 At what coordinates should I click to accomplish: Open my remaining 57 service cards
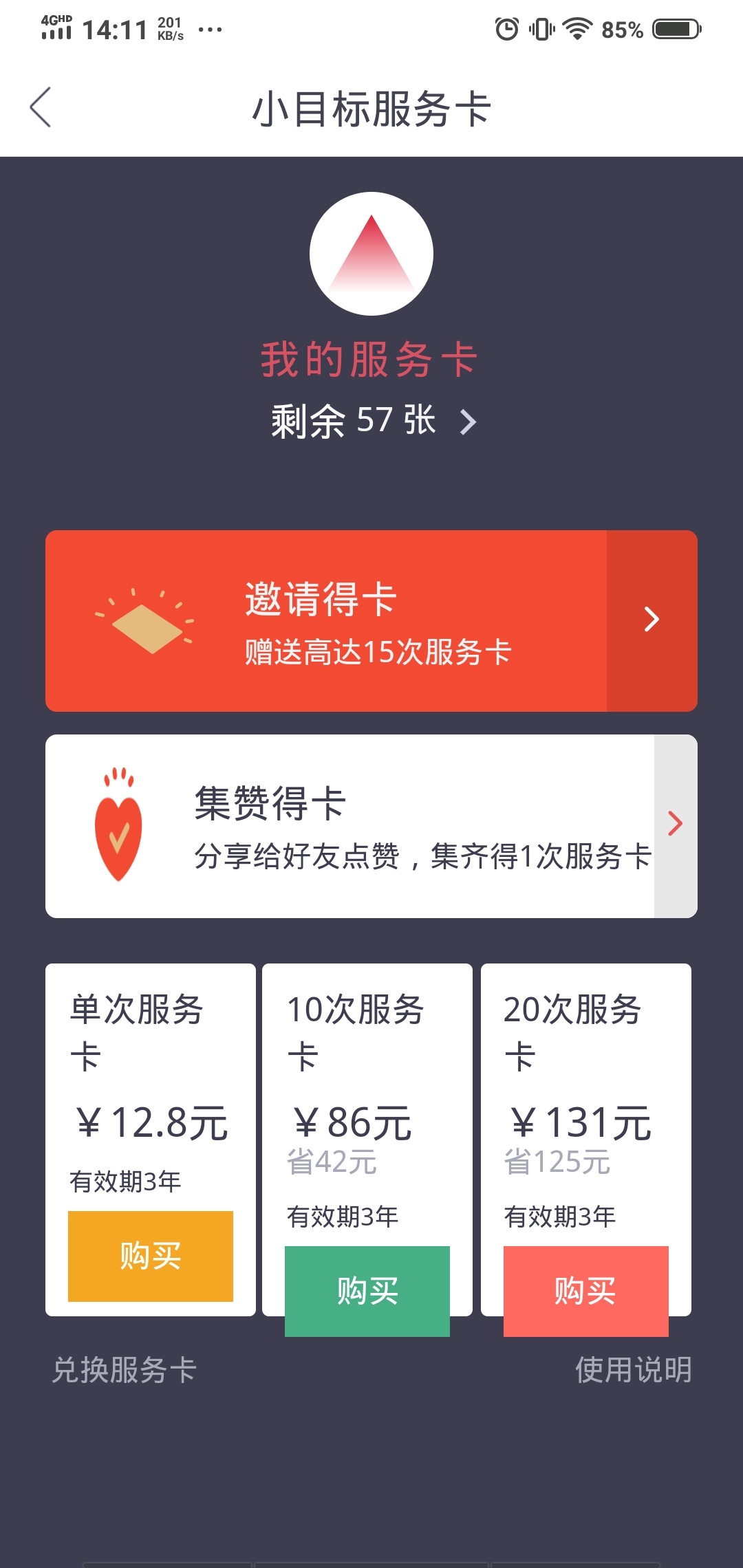[x=373, y=421]
